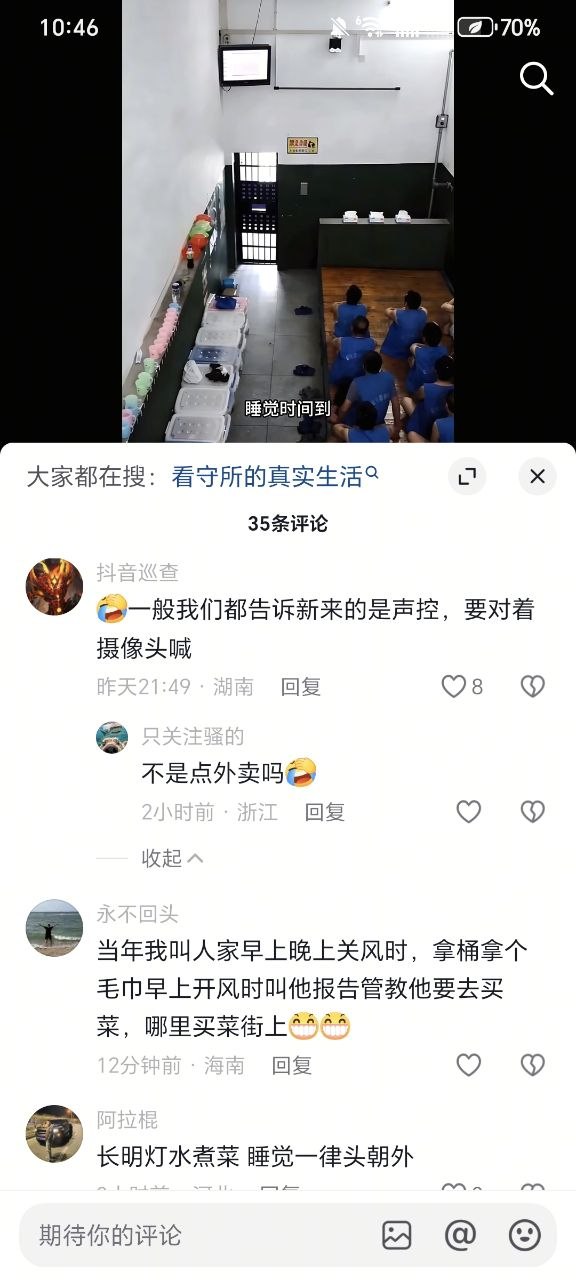This screenshot has height=1280, width=576.
Task: Expand the comments panel to full screen
Action: [x=466, y=476]
